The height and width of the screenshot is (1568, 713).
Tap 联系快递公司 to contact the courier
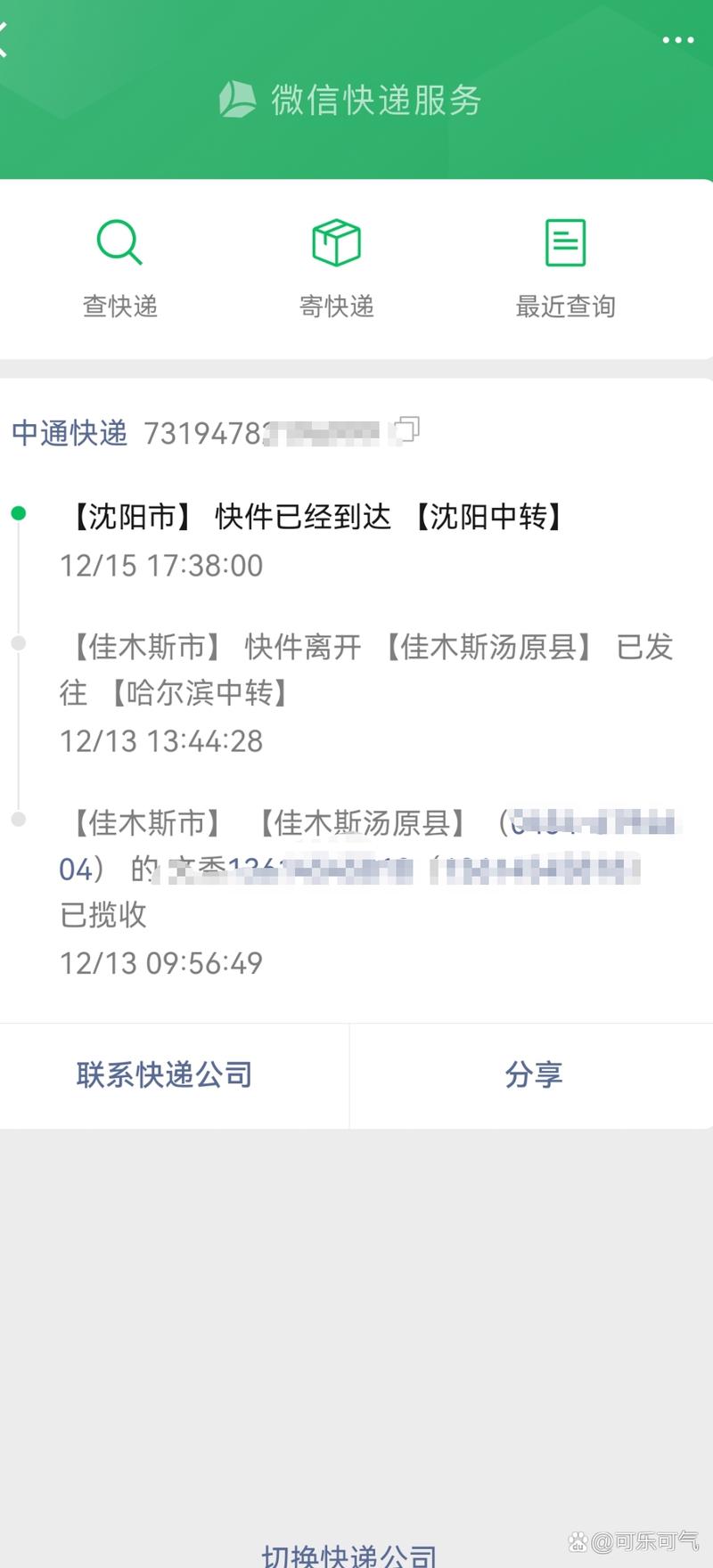pyautogui.click(x=165, y=1074)
